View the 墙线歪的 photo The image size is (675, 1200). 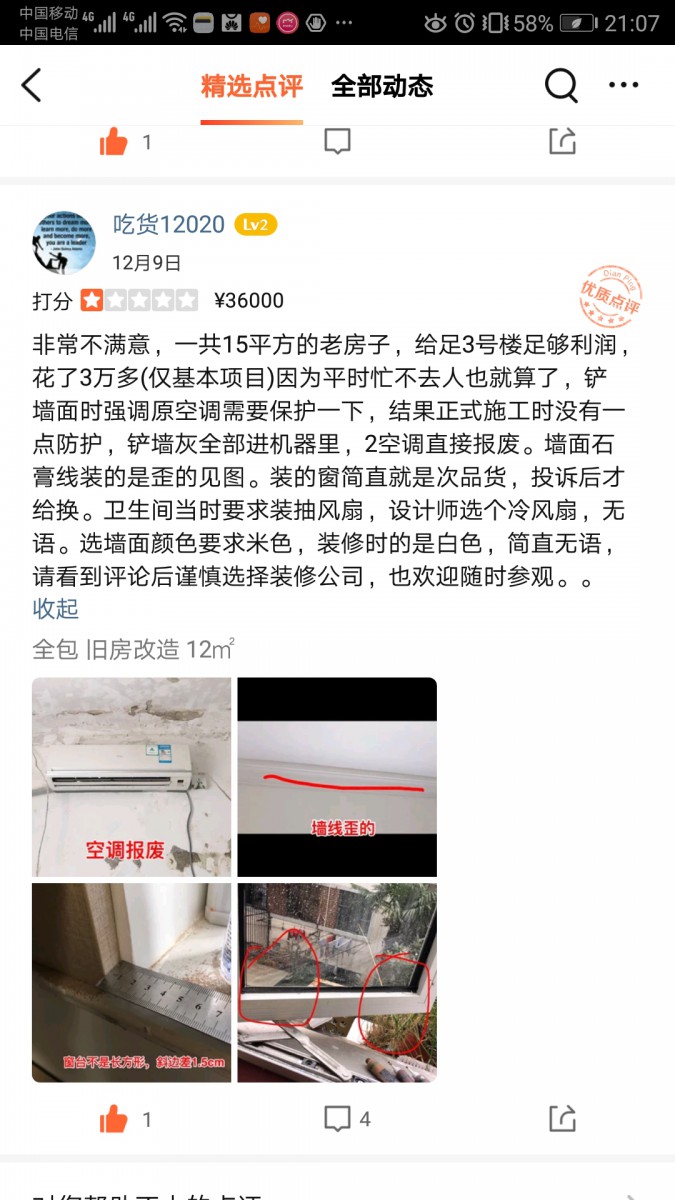coord(337,777)
